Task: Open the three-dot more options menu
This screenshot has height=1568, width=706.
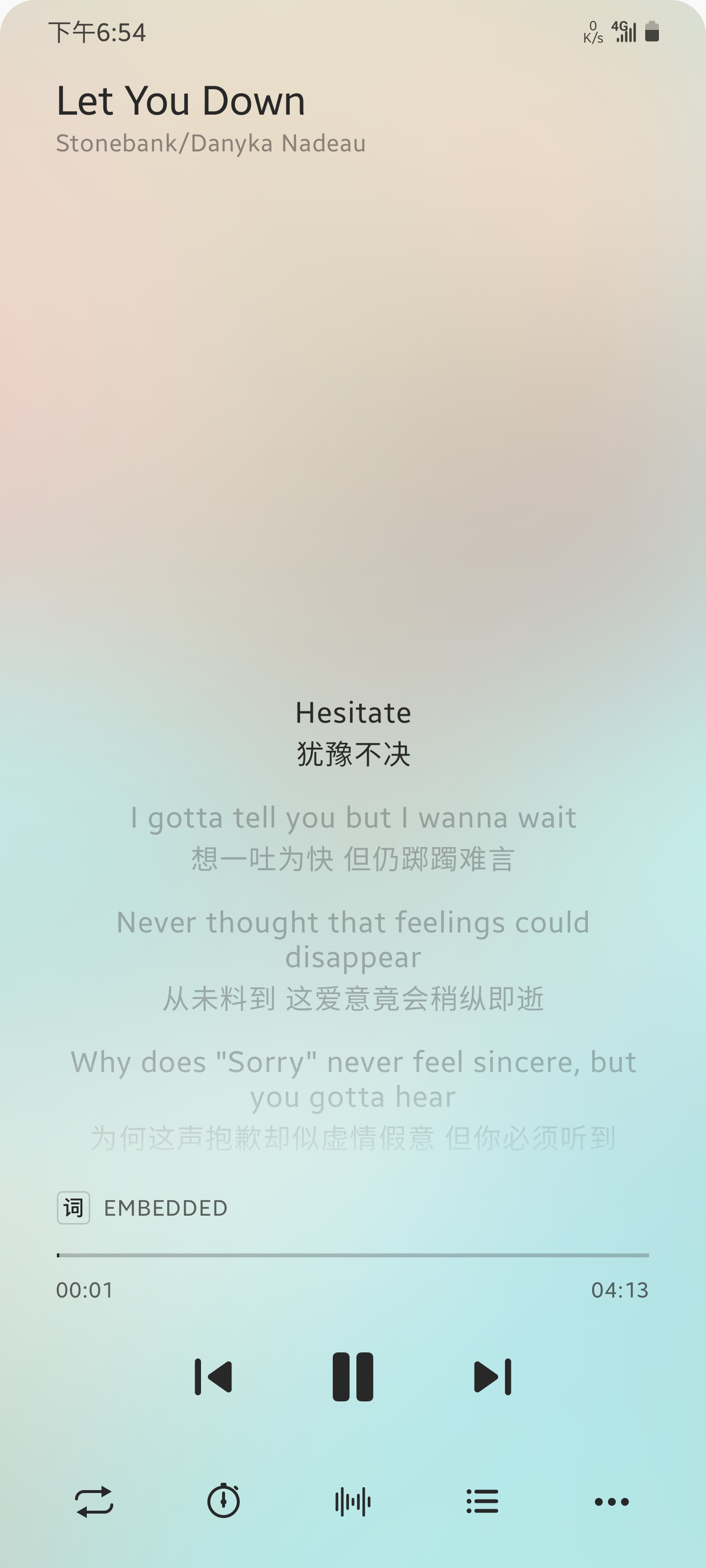Action: [x=611, y=1502]
